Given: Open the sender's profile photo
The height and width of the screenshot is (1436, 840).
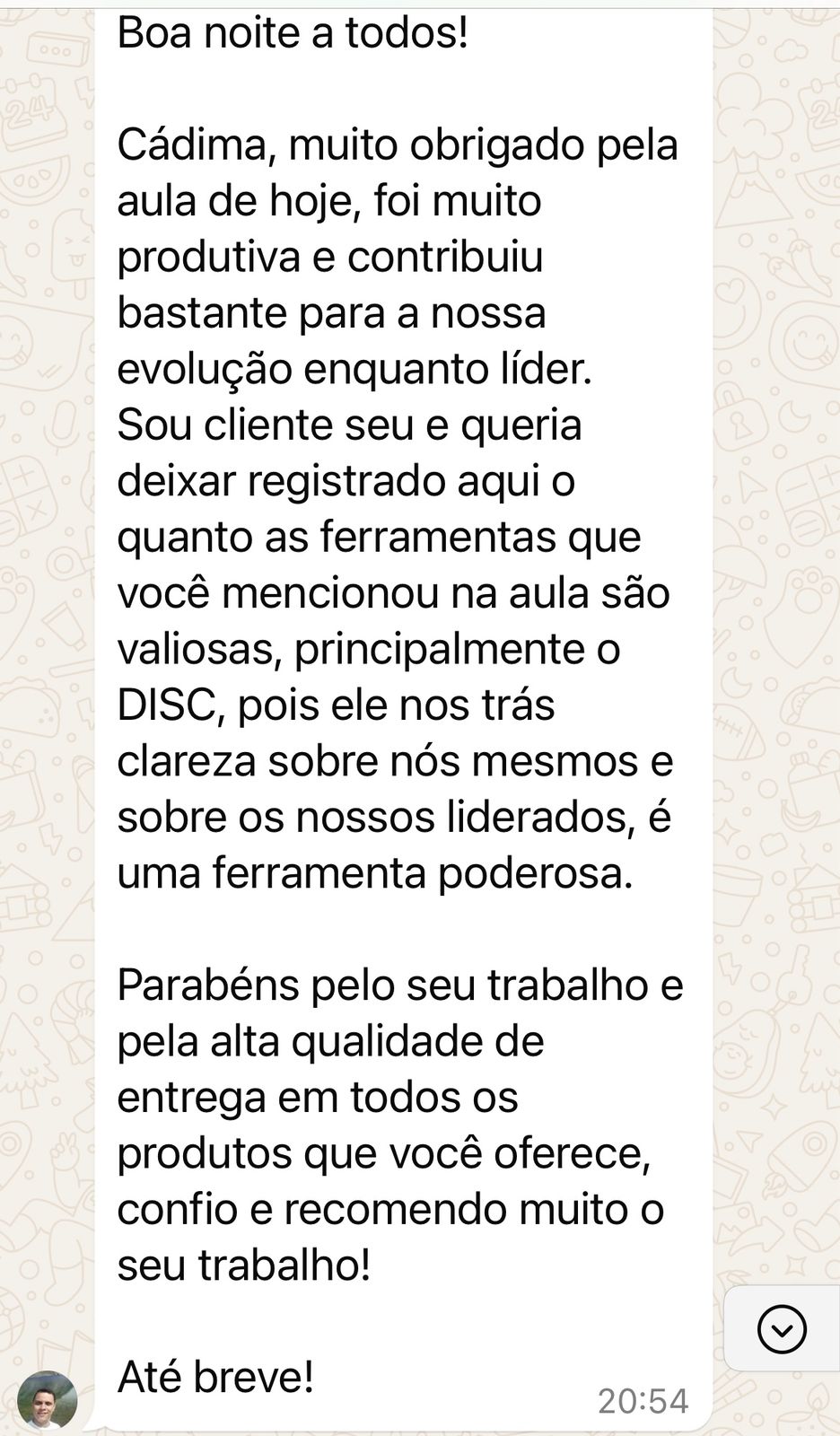Looking at the screenshot, I should point(48,1400).
